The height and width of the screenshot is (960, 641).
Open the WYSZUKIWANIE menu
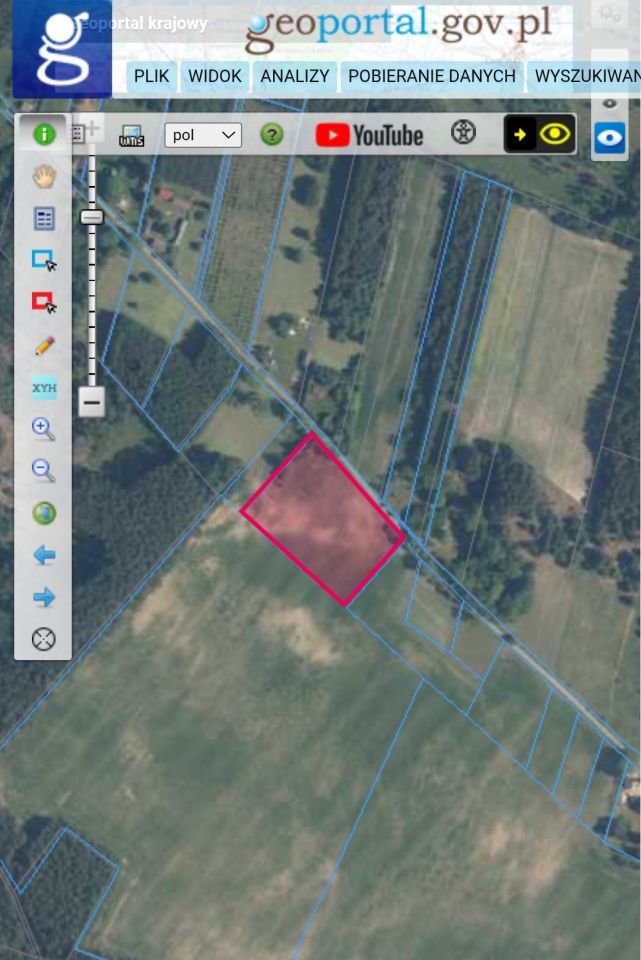(x=588, y=76)
